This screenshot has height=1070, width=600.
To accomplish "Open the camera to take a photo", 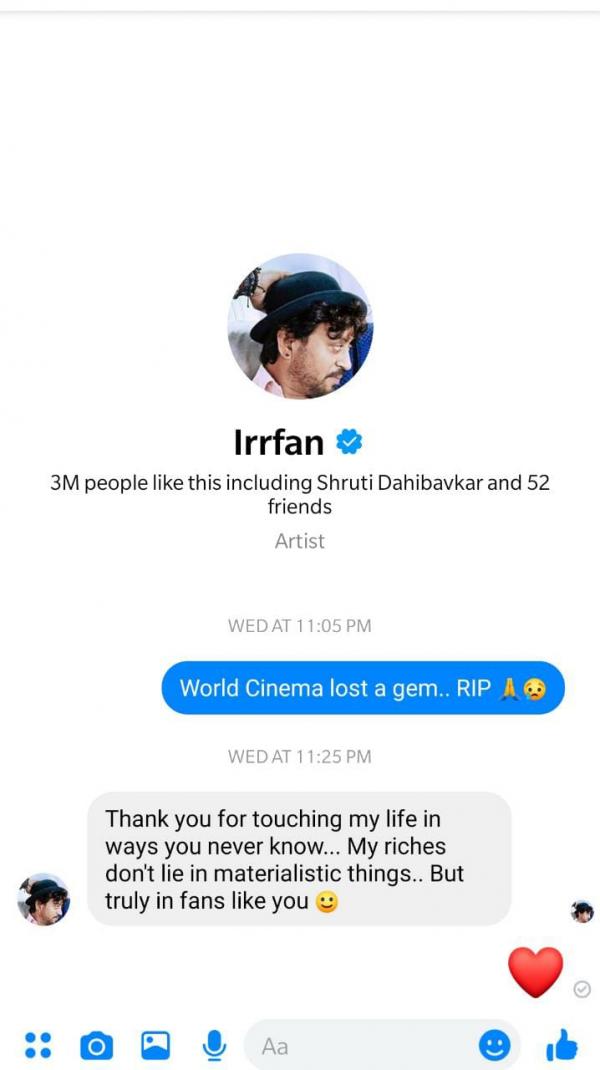I will (x=96, y=1046).
